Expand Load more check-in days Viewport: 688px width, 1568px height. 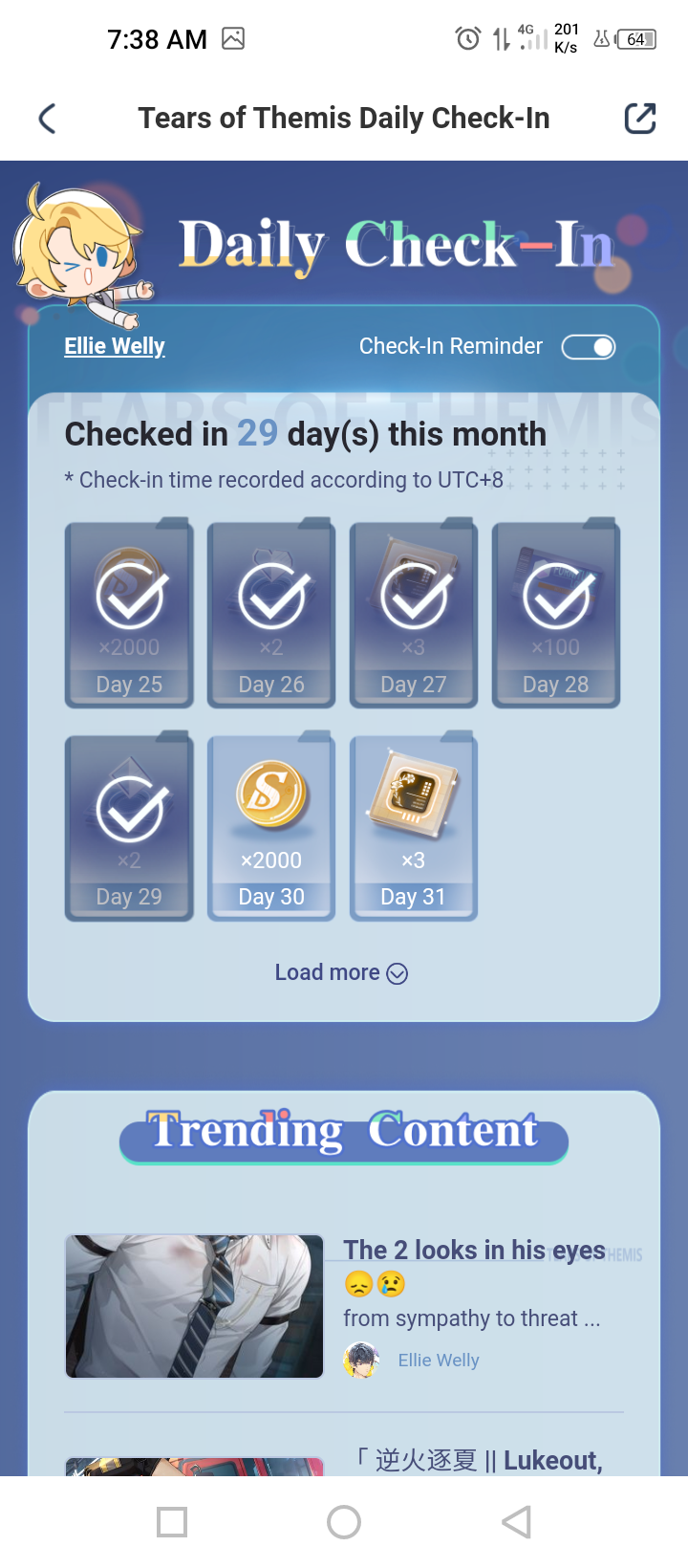tap(341, 972)
